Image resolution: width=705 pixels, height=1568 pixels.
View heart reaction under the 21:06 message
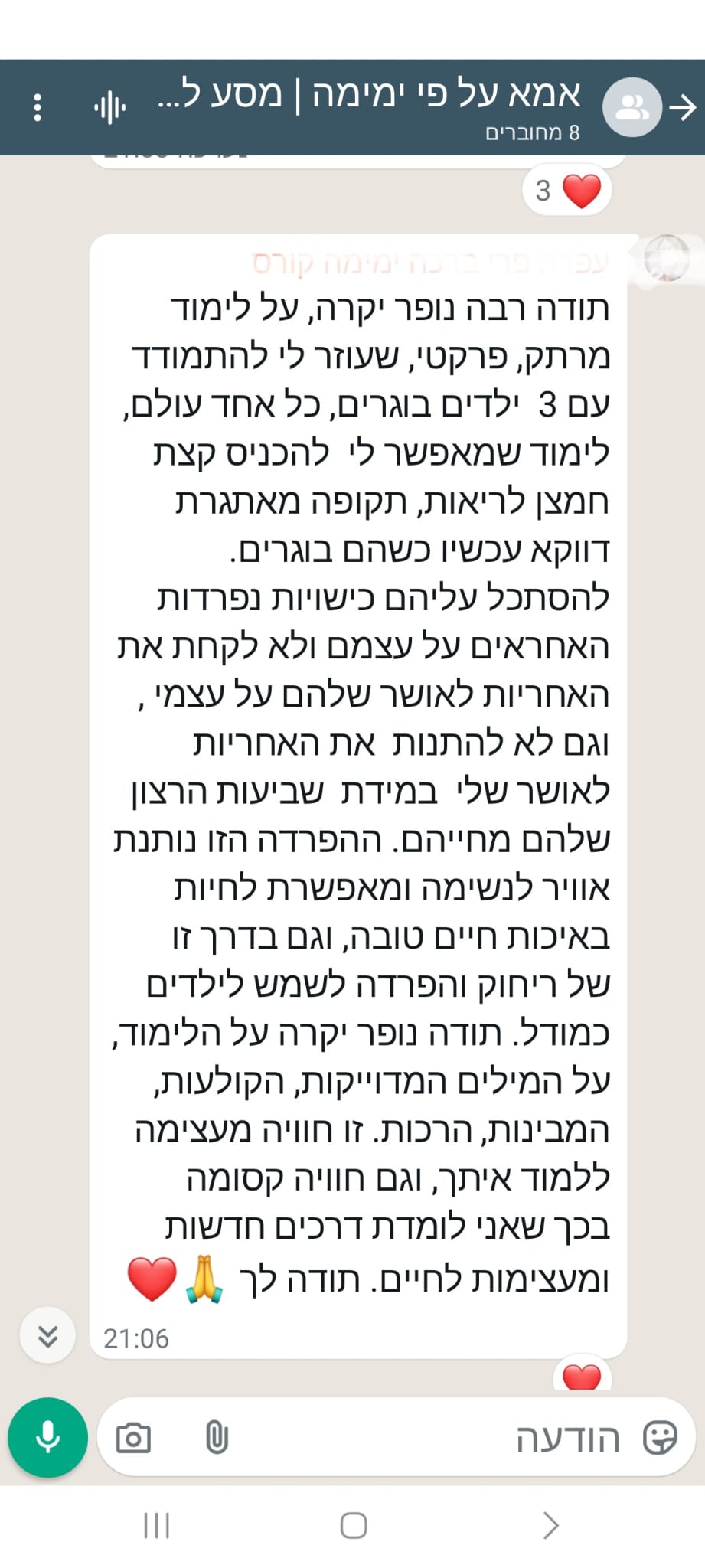582,1378
